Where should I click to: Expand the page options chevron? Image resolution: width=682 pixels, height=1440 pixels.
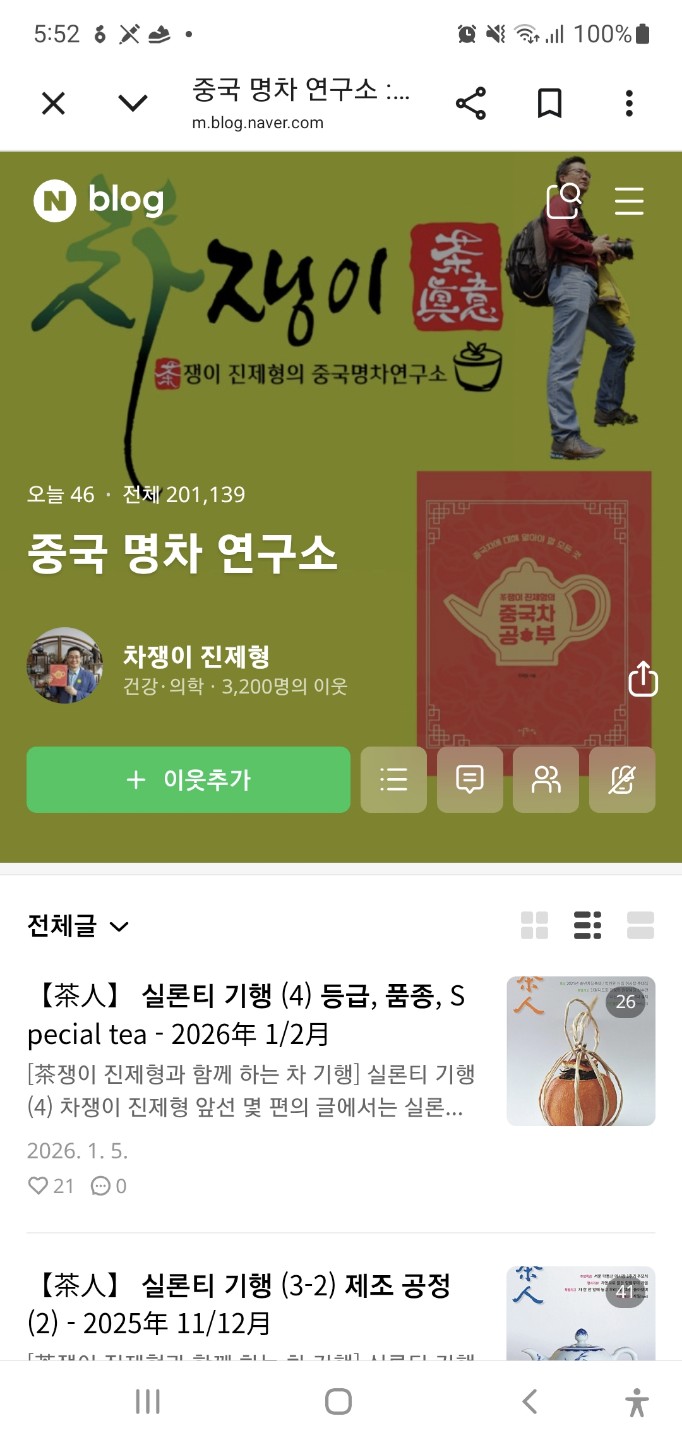(133, 103)
